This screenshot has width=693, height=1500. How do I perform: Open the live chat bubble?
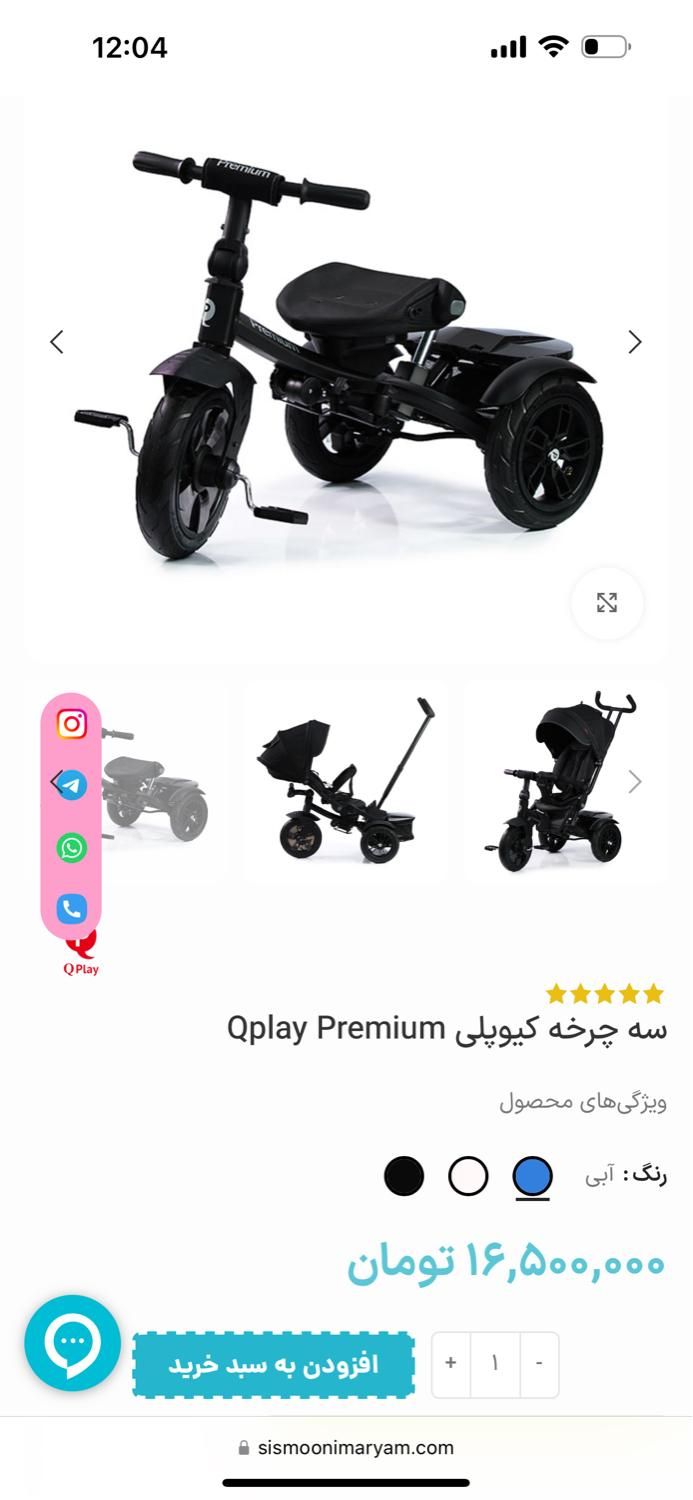pos(72,1343)
